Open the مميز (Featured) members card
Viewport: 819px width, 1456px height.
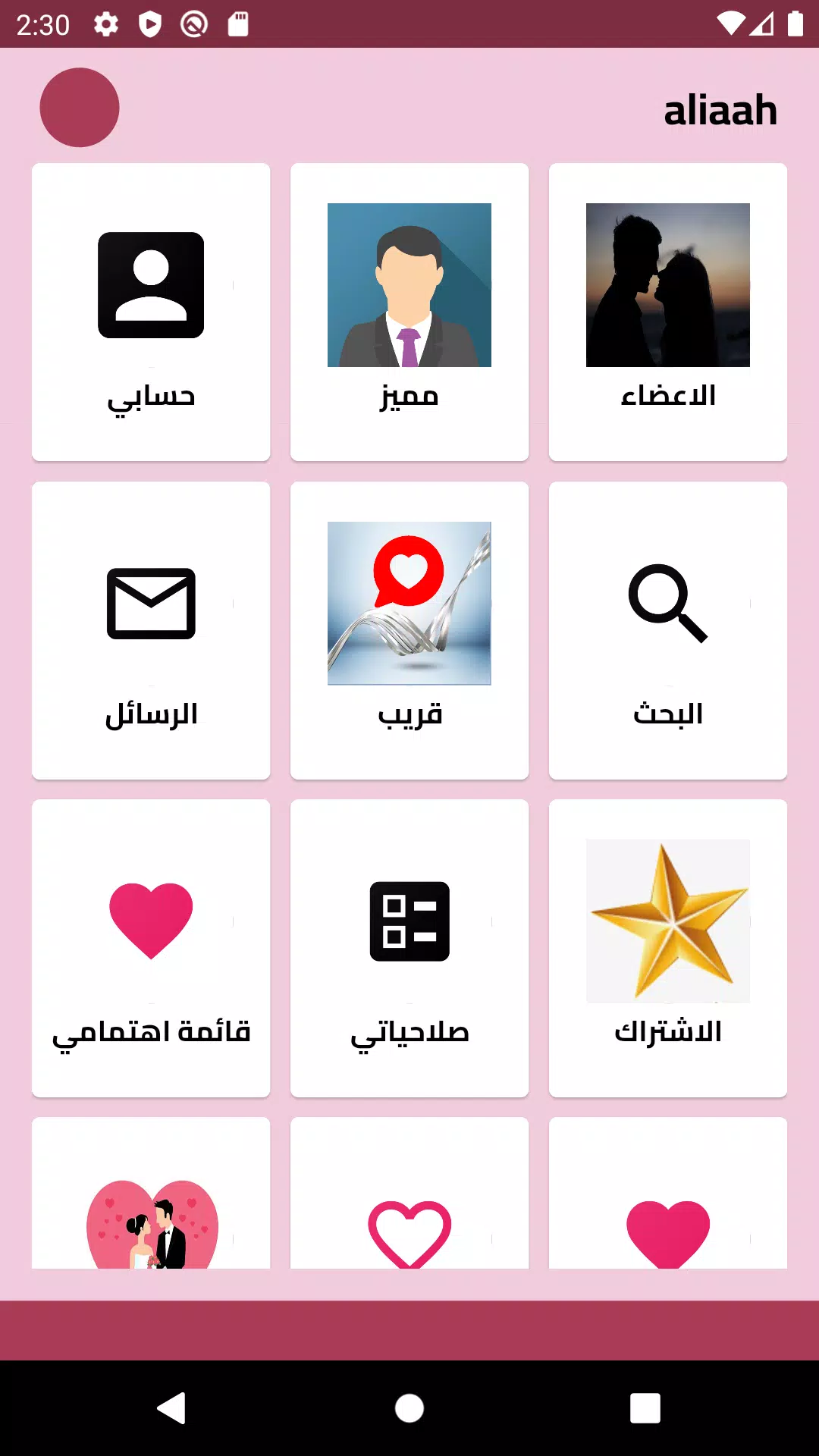[409, 312]
